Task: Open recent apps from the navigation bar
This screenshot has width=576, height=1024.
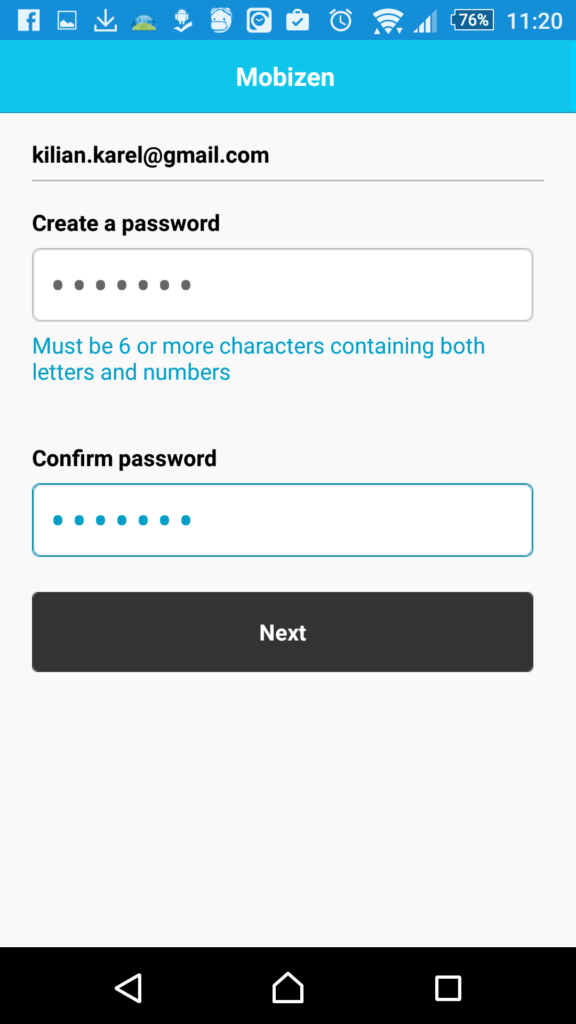Action: 448,987
